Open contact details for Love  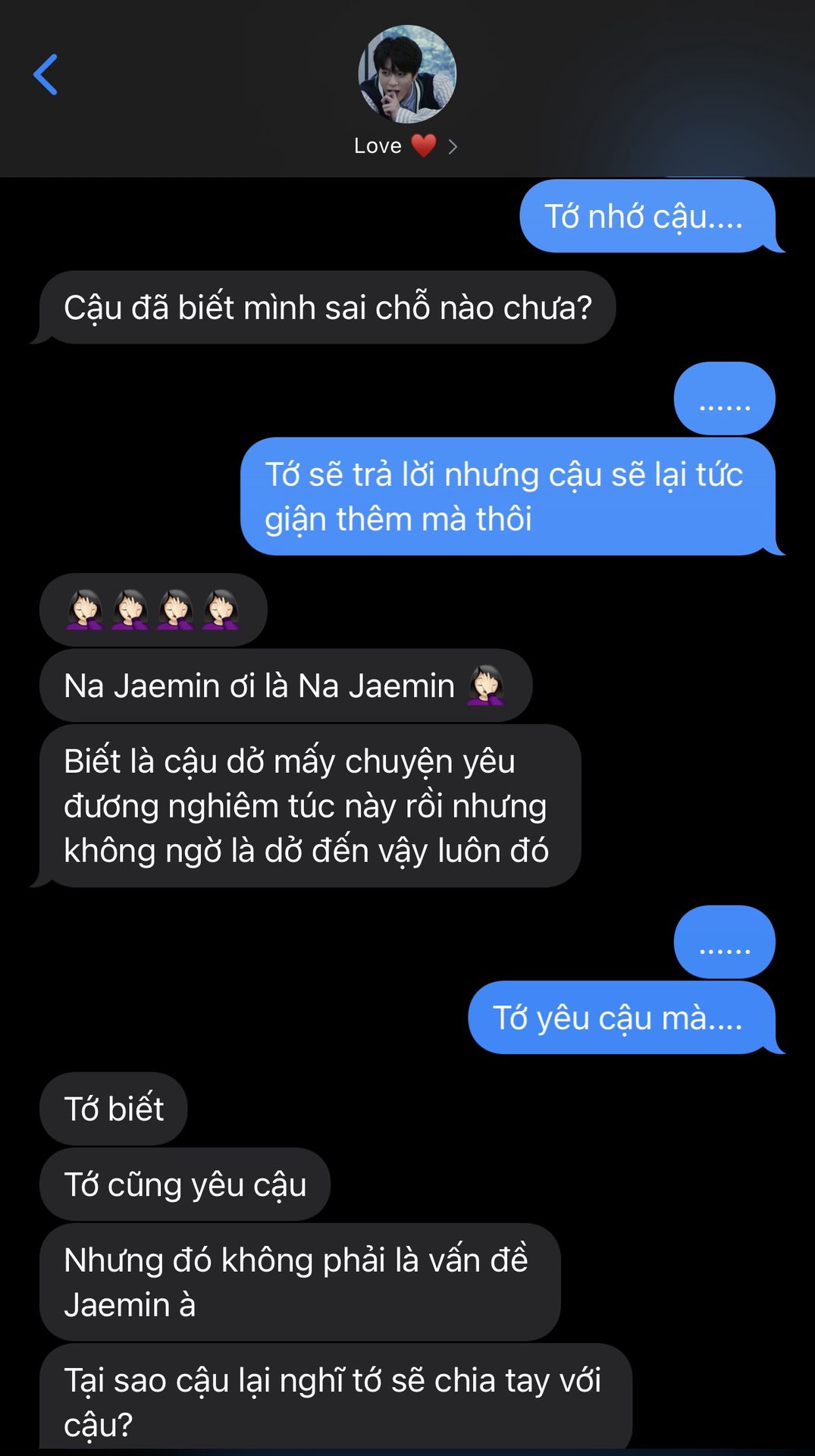coord(405,146)
